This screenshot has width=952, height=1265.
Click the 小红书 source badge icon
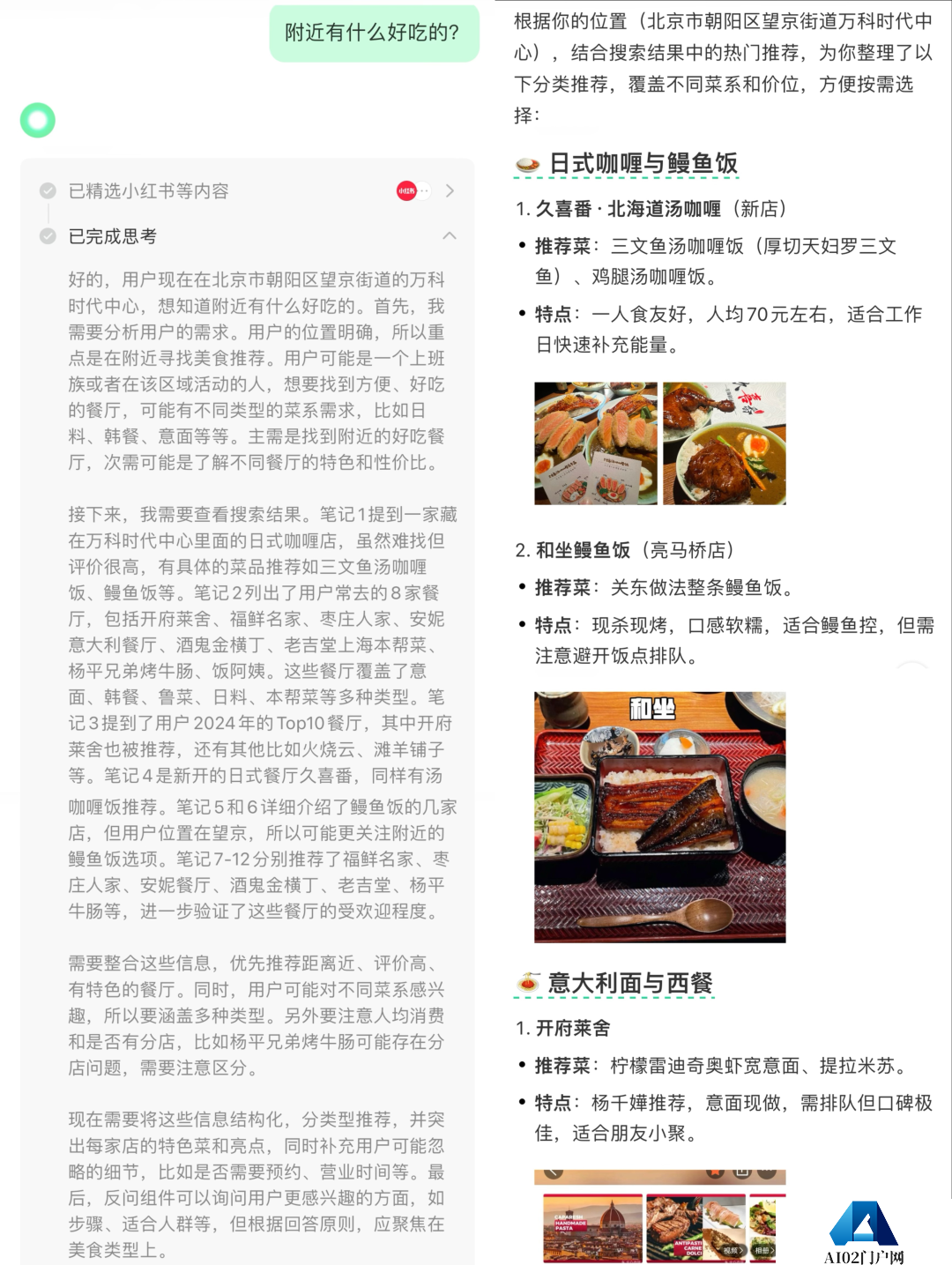coord(406,190)
